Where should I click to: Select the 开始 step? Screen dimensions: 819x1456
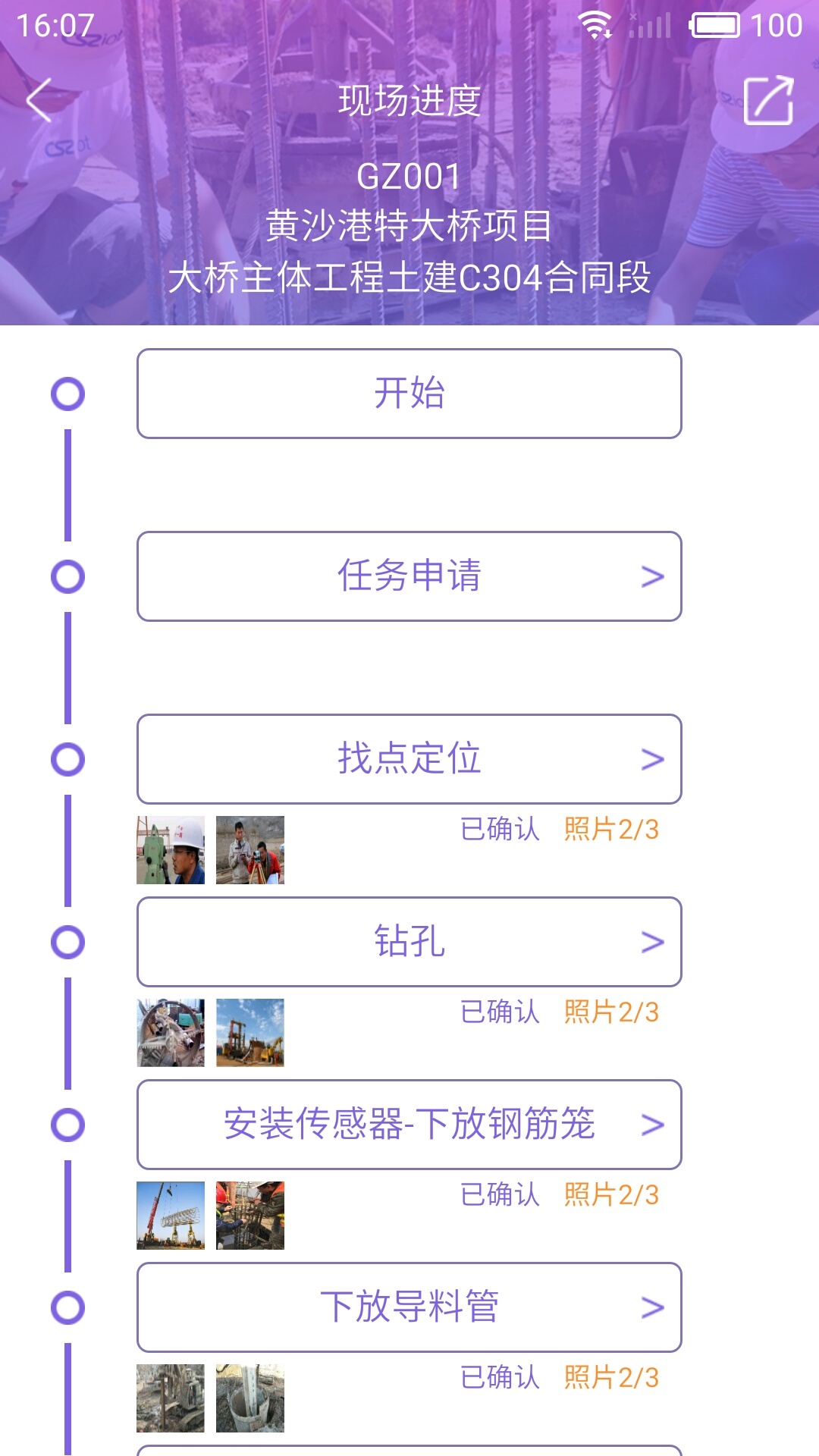[409, 394]
